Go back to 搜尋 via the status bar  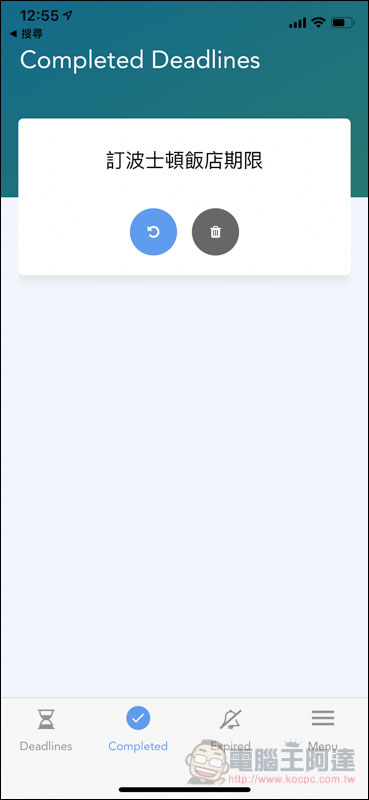point(27,34)
